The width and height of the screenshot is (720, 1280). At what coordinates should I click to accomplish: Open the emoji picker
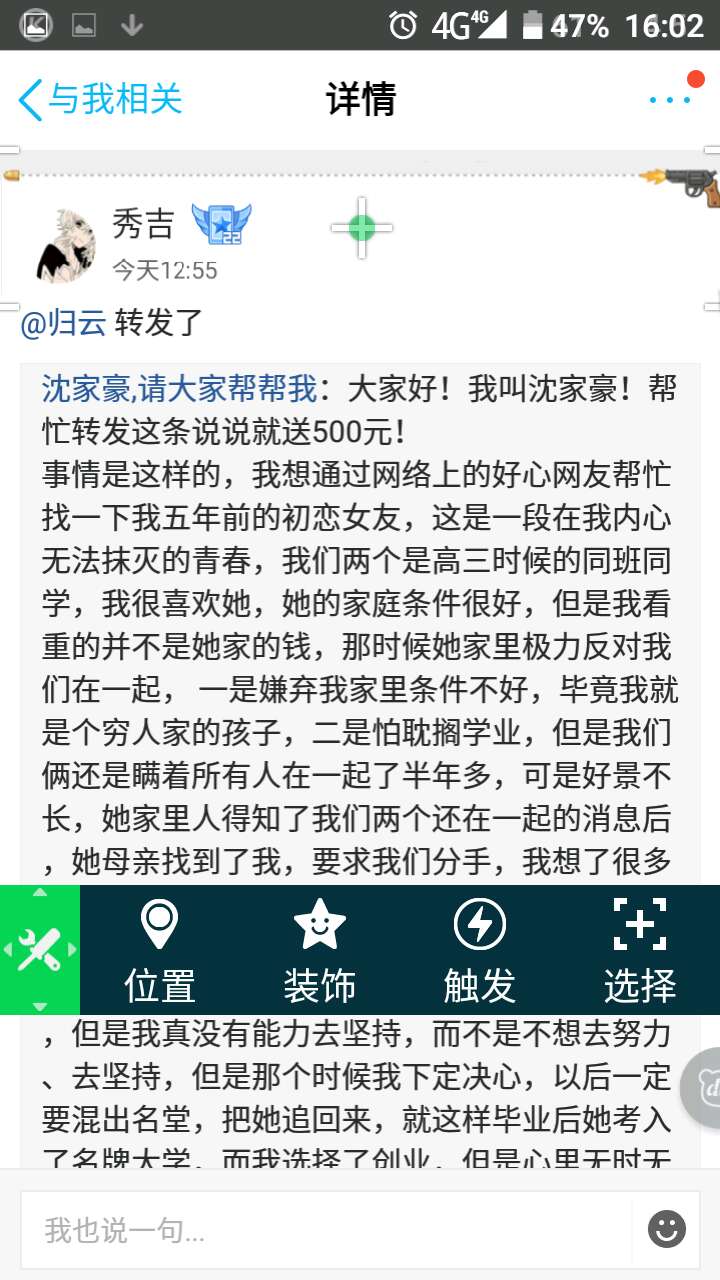point(667,1229)
